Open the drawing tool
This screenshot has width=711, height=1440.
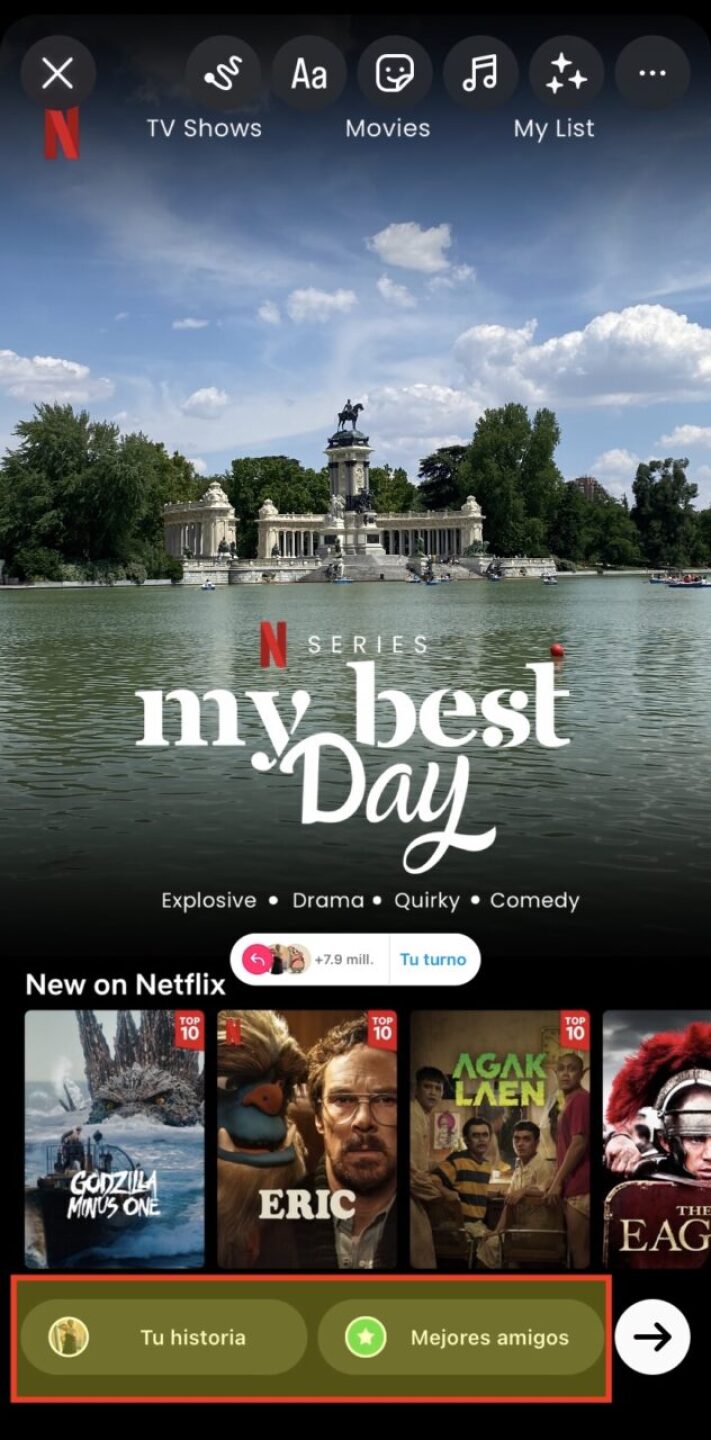pos(224,73)
